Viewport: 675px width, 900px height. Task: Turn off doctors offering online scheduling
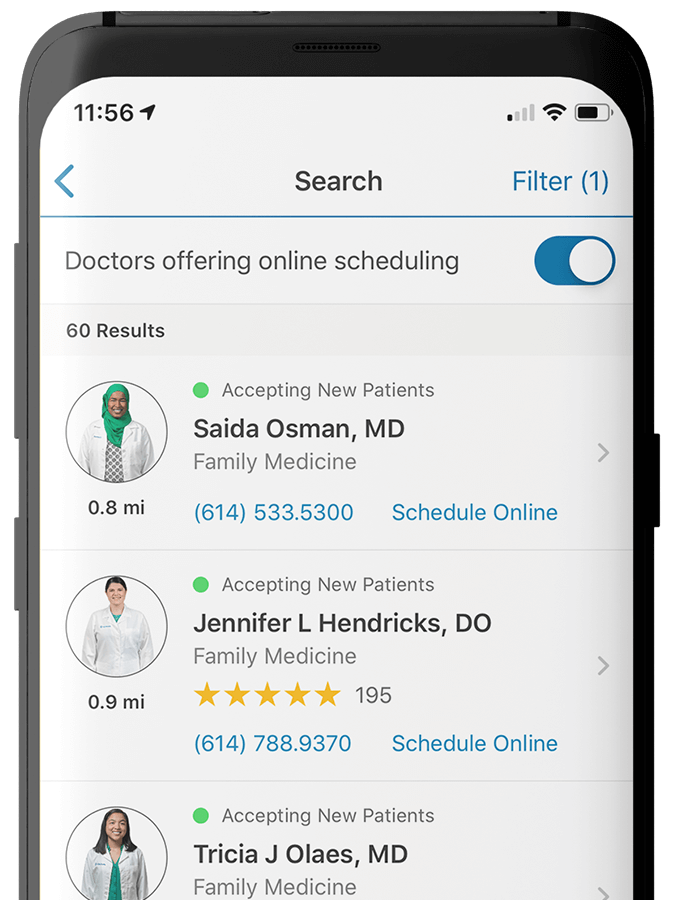click(x=574, y=261)
